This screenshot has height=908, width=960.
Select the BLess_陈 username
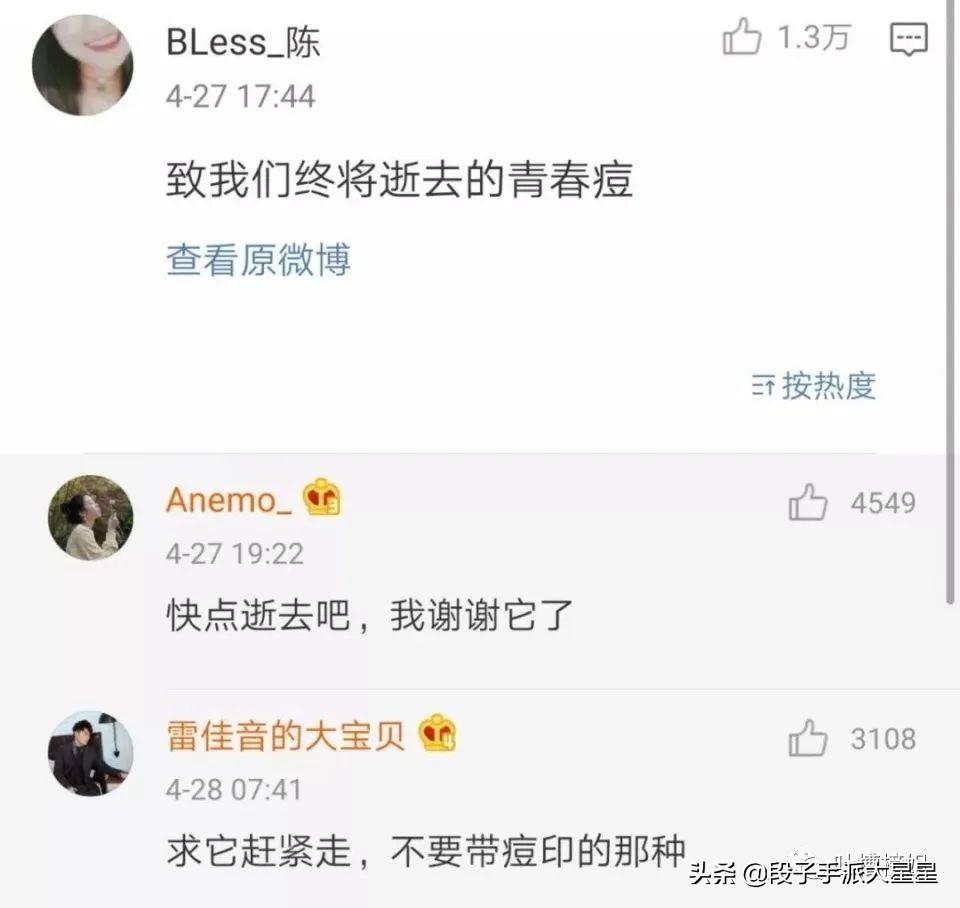click(243, 42)
